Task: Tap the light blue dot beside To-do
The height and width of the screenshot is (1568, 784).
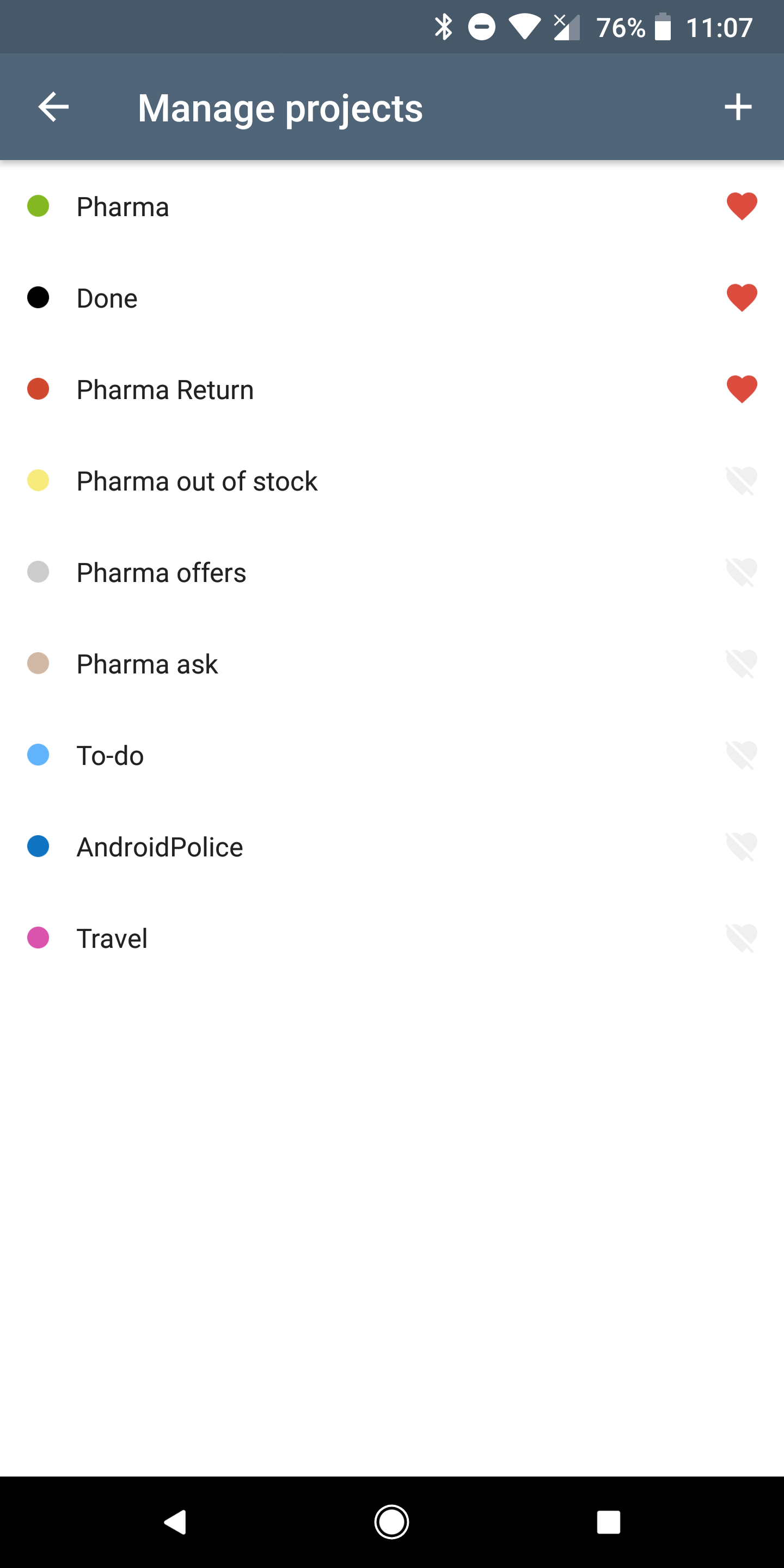Action: 39,755
